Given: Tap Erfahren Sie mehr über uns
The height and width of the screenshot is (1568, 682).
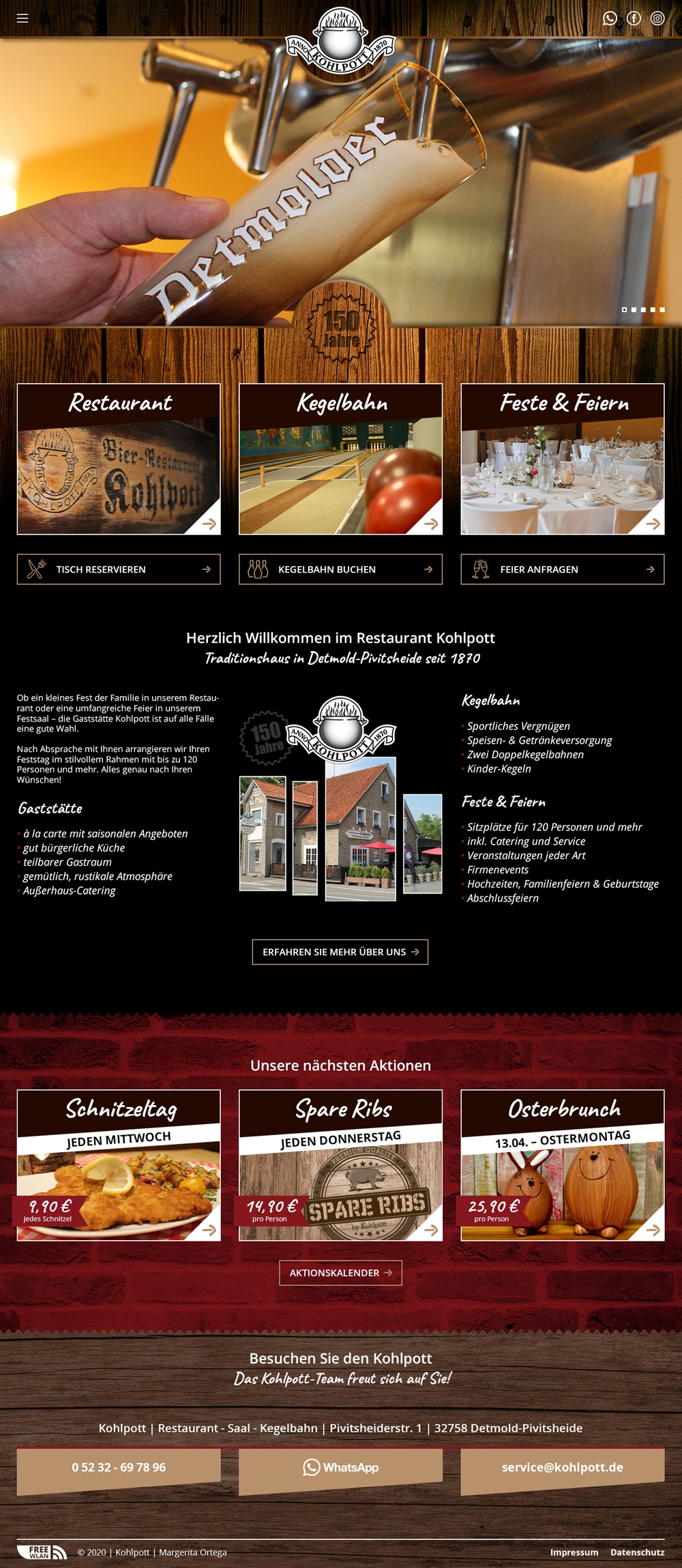Looking at the screenshot, I should [x=340, y=952].
